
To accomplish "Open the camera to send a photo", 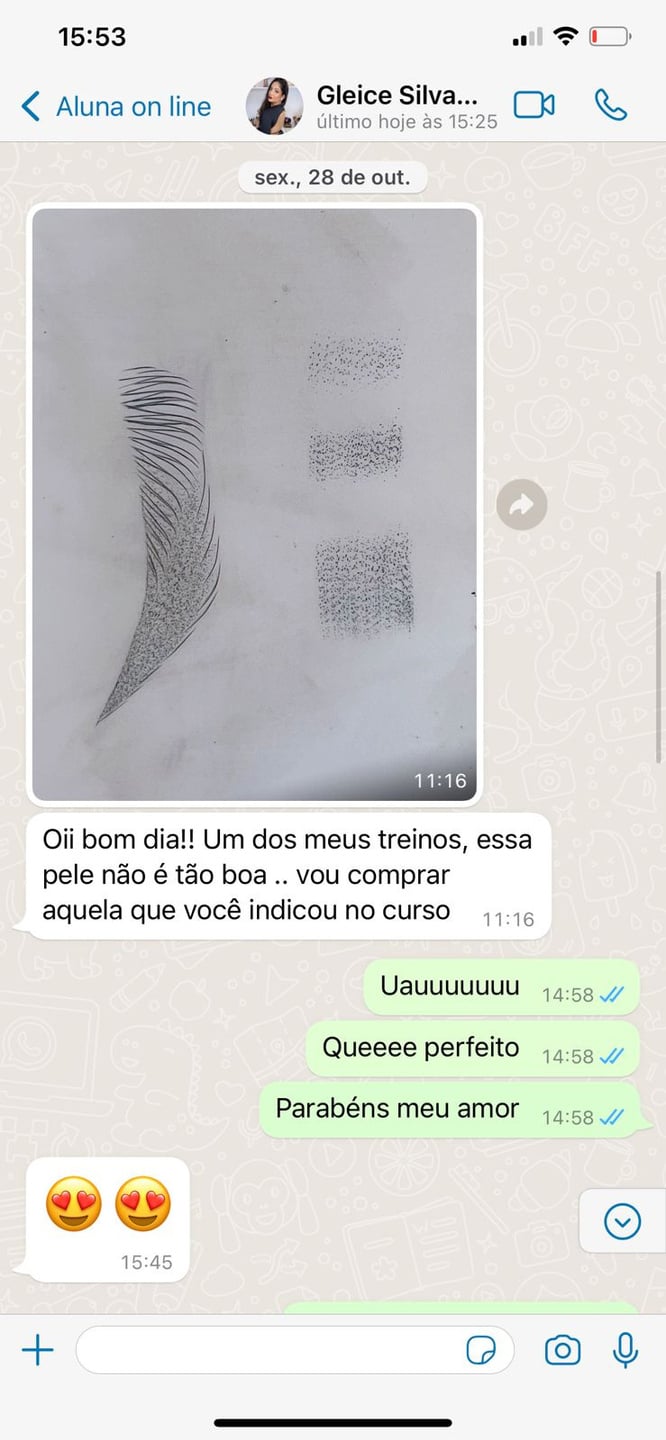I will pos(562,1351).
